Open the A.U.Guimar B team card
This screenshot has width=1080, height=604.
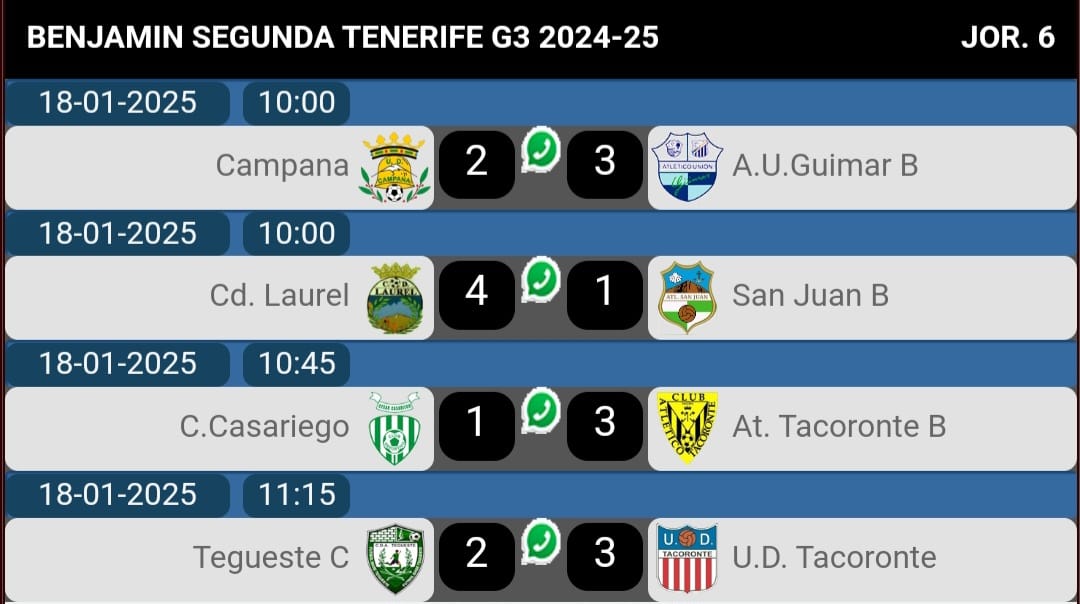861,166
